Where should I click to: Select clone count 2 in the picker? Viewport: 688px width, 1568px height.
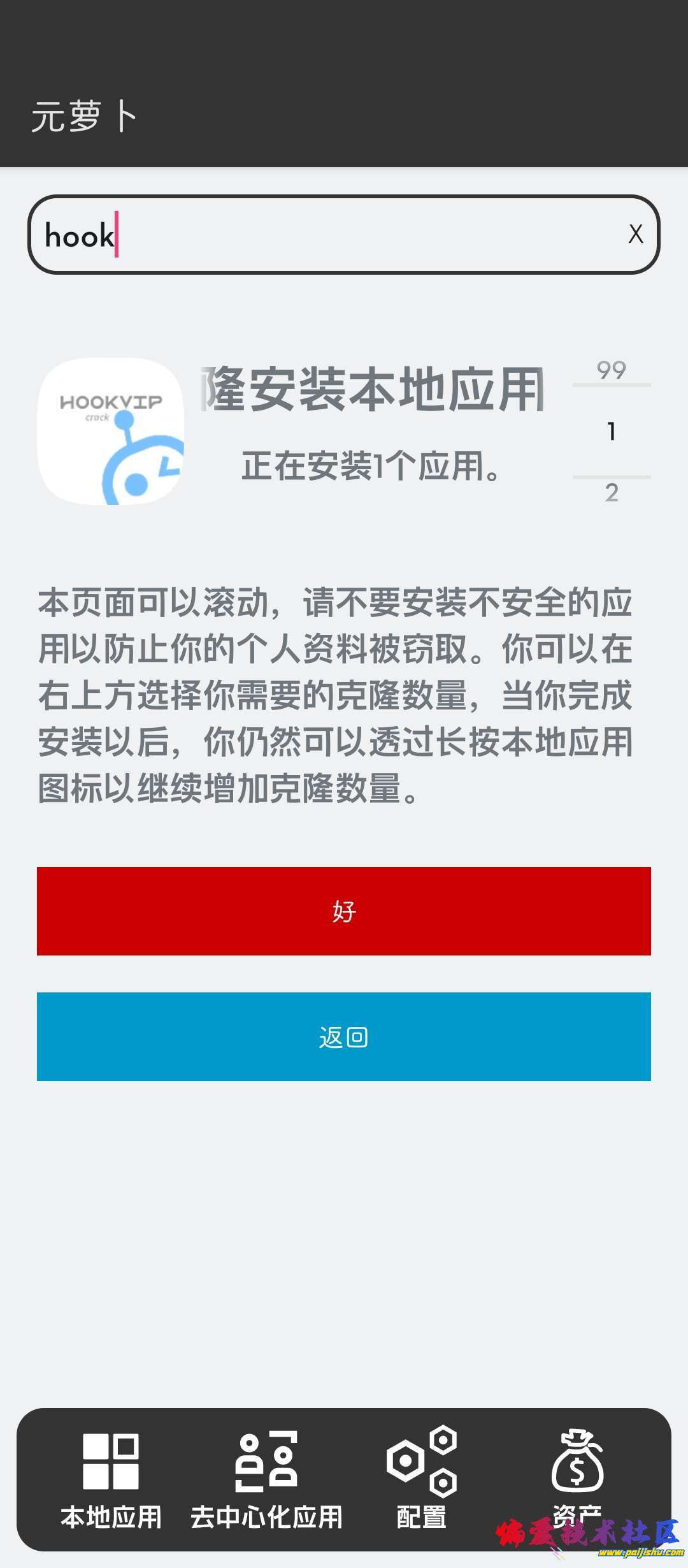[612, 493]
